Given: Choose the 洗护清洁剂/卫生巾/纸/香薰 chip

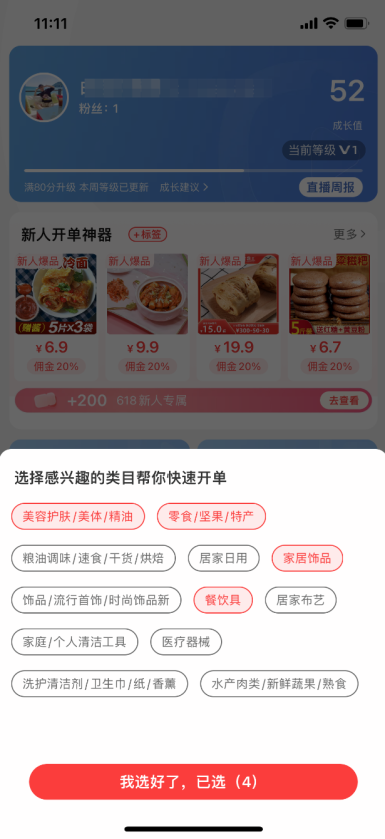Looking at the screenshot, I should click(x=99, y=683).
